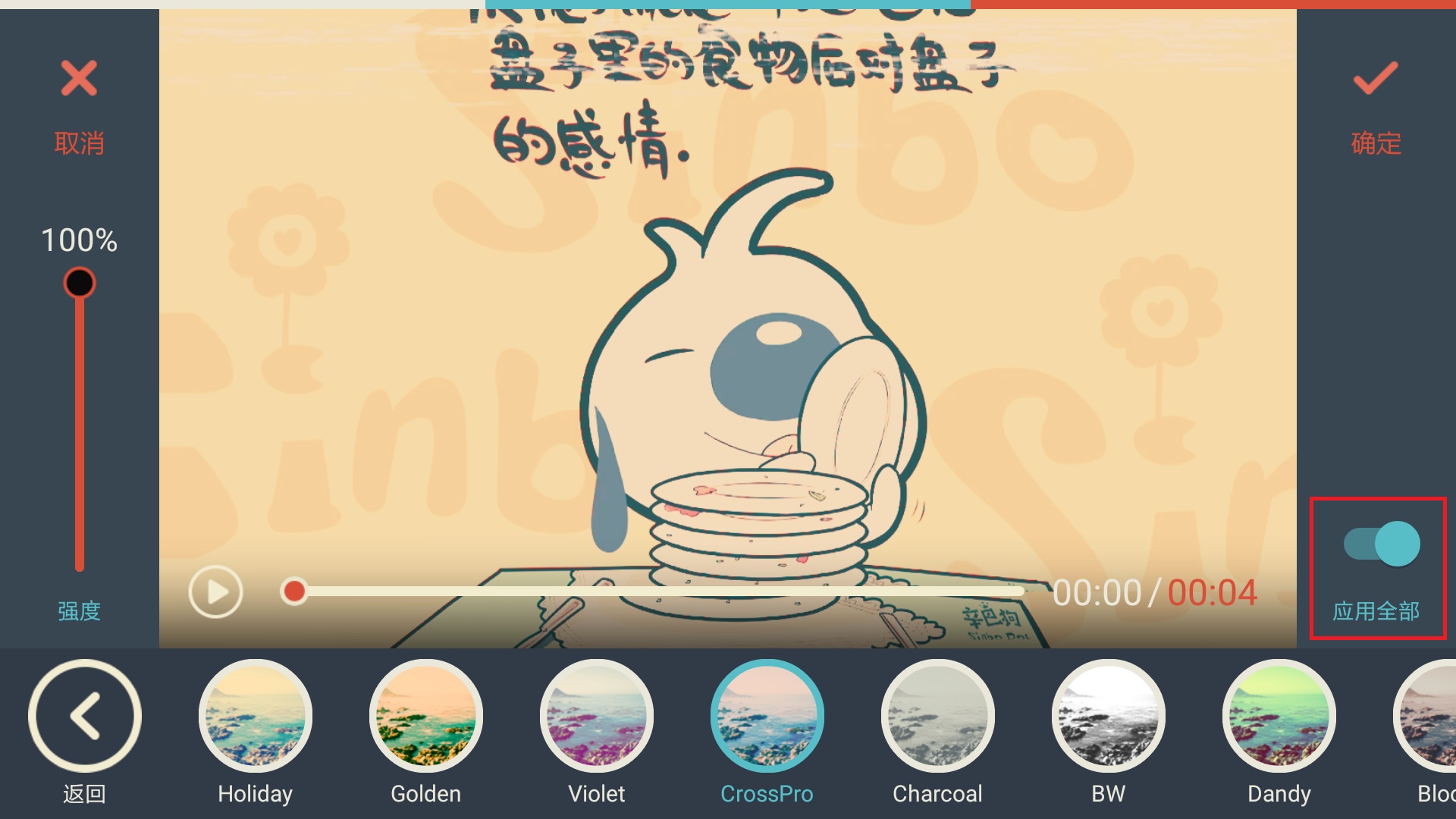Play the video preview
Screen dimensions: 1456x819
pyautogui.click(x=215, y=591)
